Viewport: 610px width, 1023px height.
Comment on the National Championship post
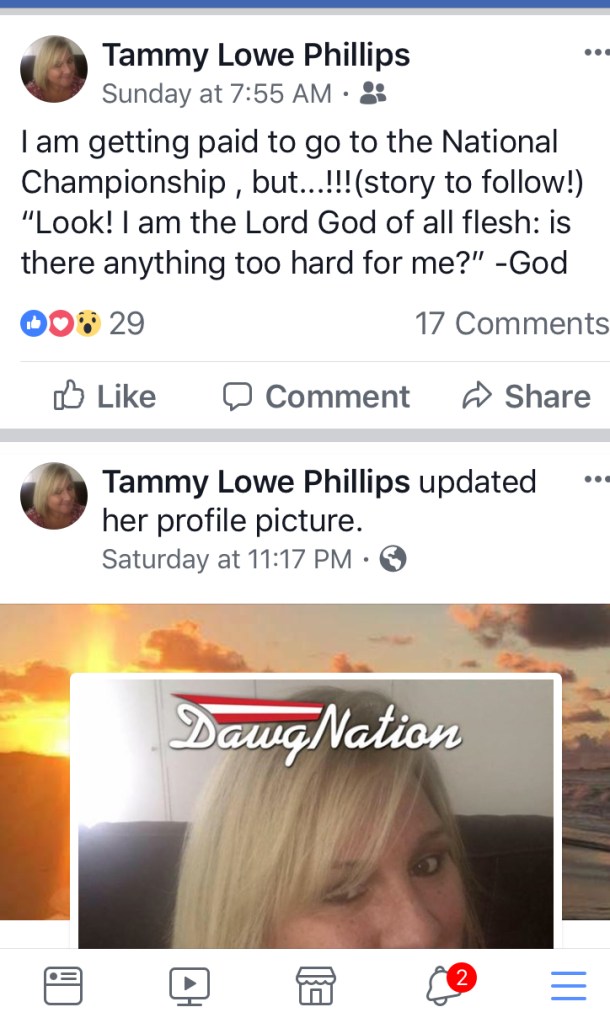pyautogui.click(x=316, y=397)
